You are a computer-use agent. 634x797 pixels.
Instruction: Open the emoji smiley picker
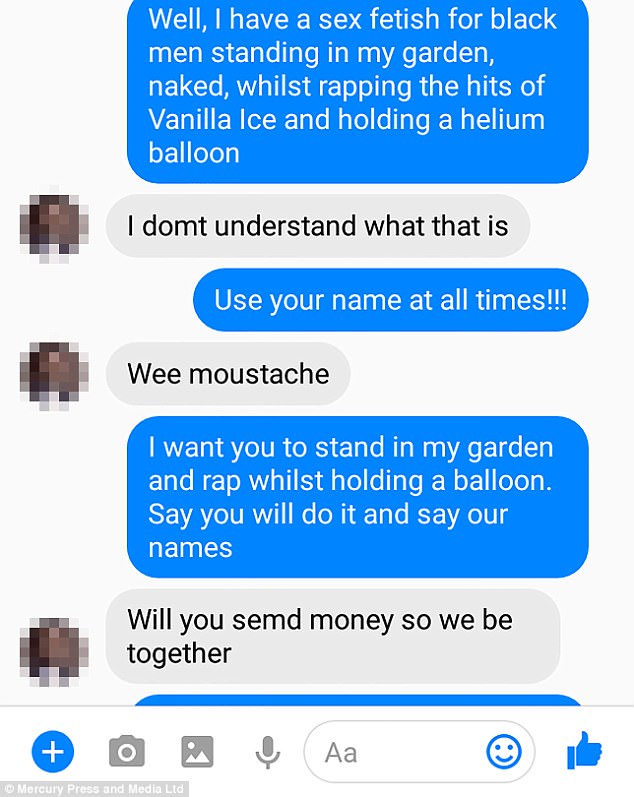tap(504, 751)
